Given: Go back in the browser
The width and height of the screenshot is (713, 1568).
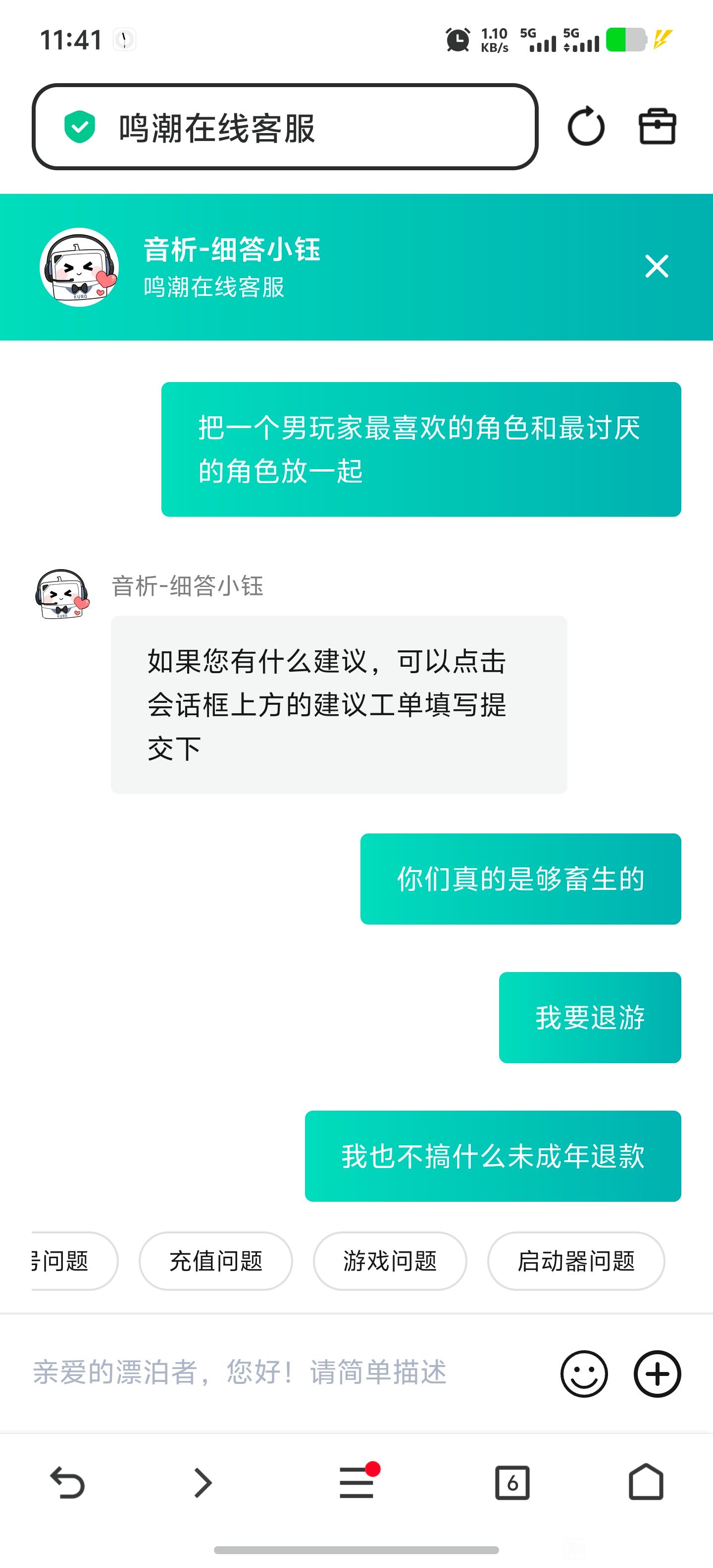Looking at the screenshot, I should coord(67,1482).
